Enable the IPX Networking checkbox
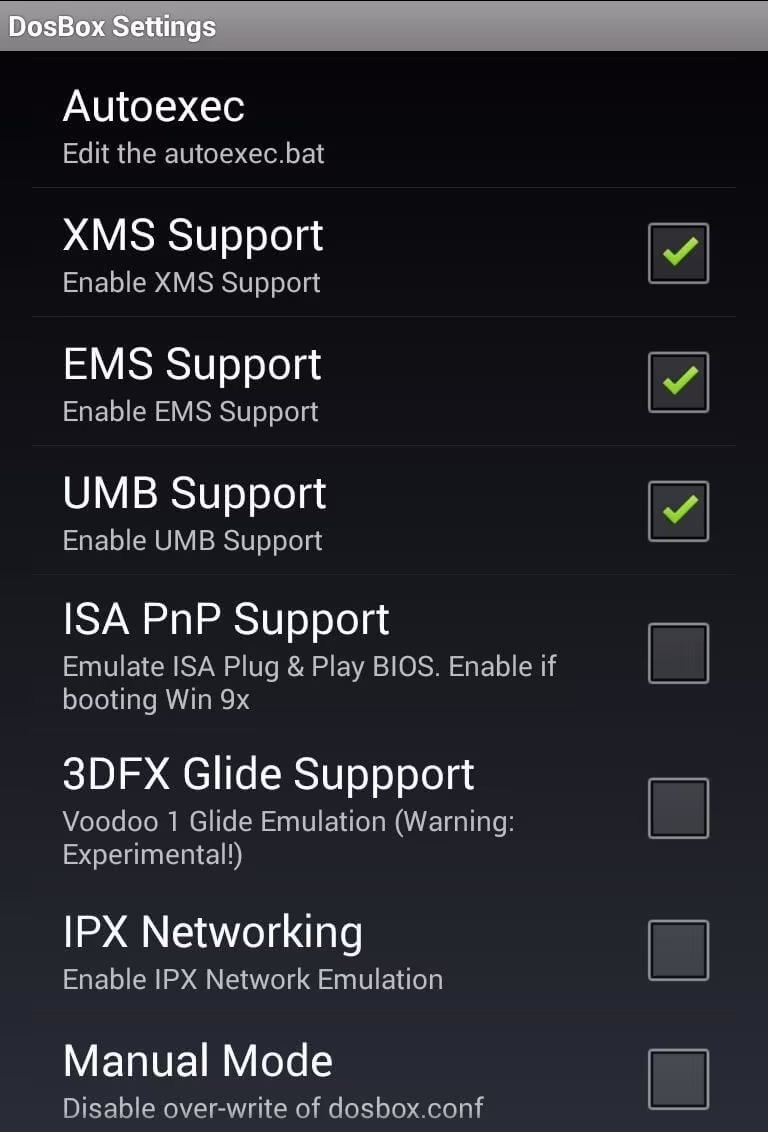Viewport: 768px width, 1132px height. (678, 950)
